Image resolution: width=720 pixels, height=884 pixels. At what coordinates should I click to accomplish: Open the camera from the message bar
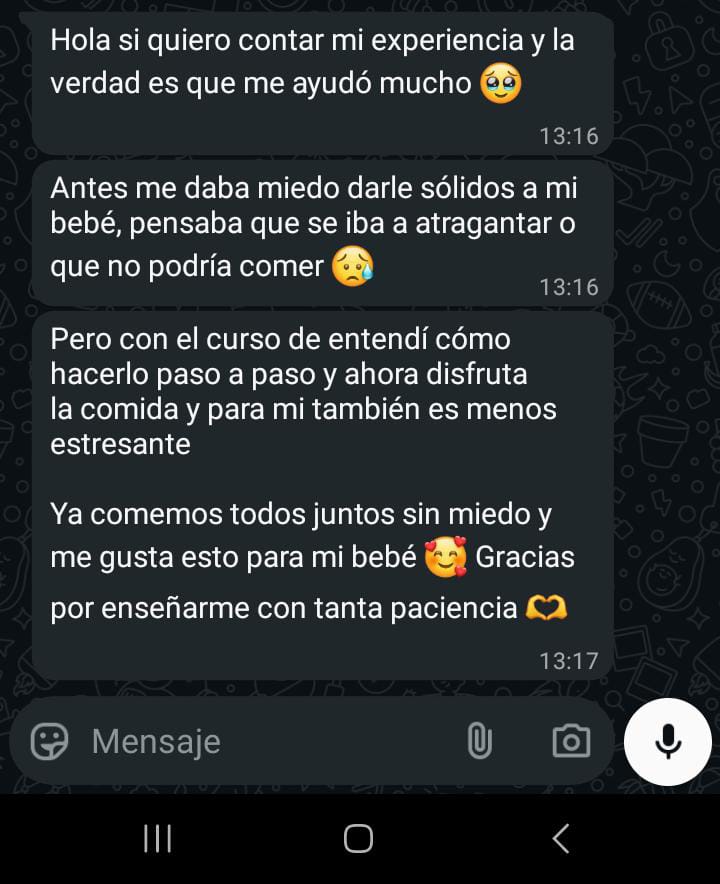571,741
